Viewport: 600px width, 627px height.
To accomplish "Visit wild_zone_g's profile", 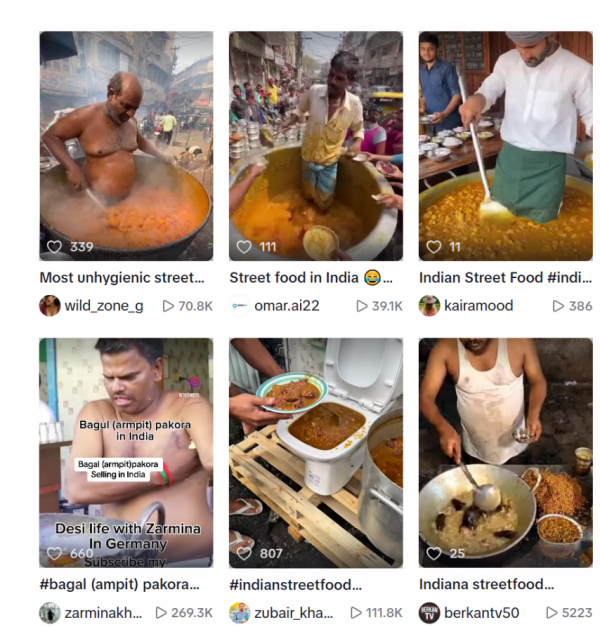I will point(103,306).
